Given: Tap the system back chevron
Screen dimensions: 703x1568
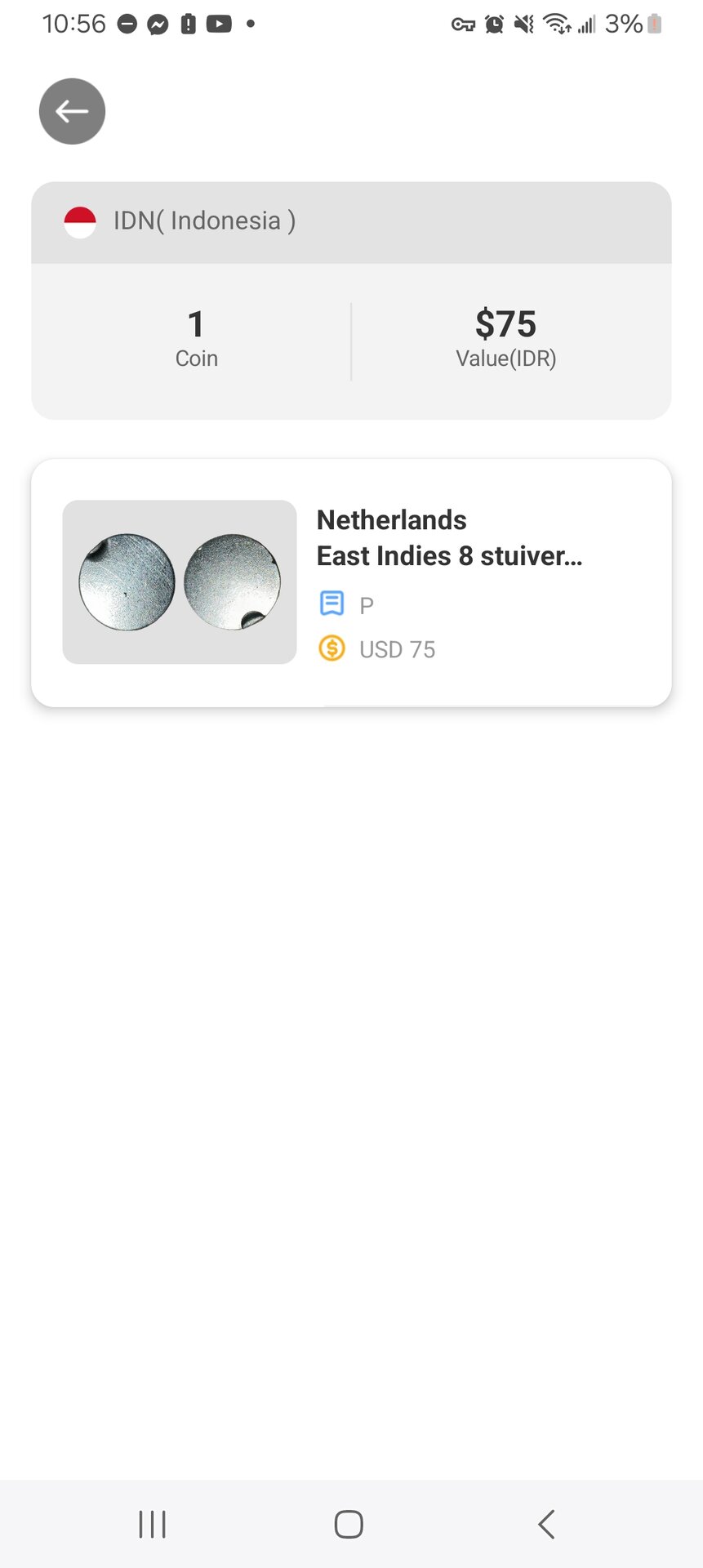Looking at the screenshot, I should click(547, 1524).
